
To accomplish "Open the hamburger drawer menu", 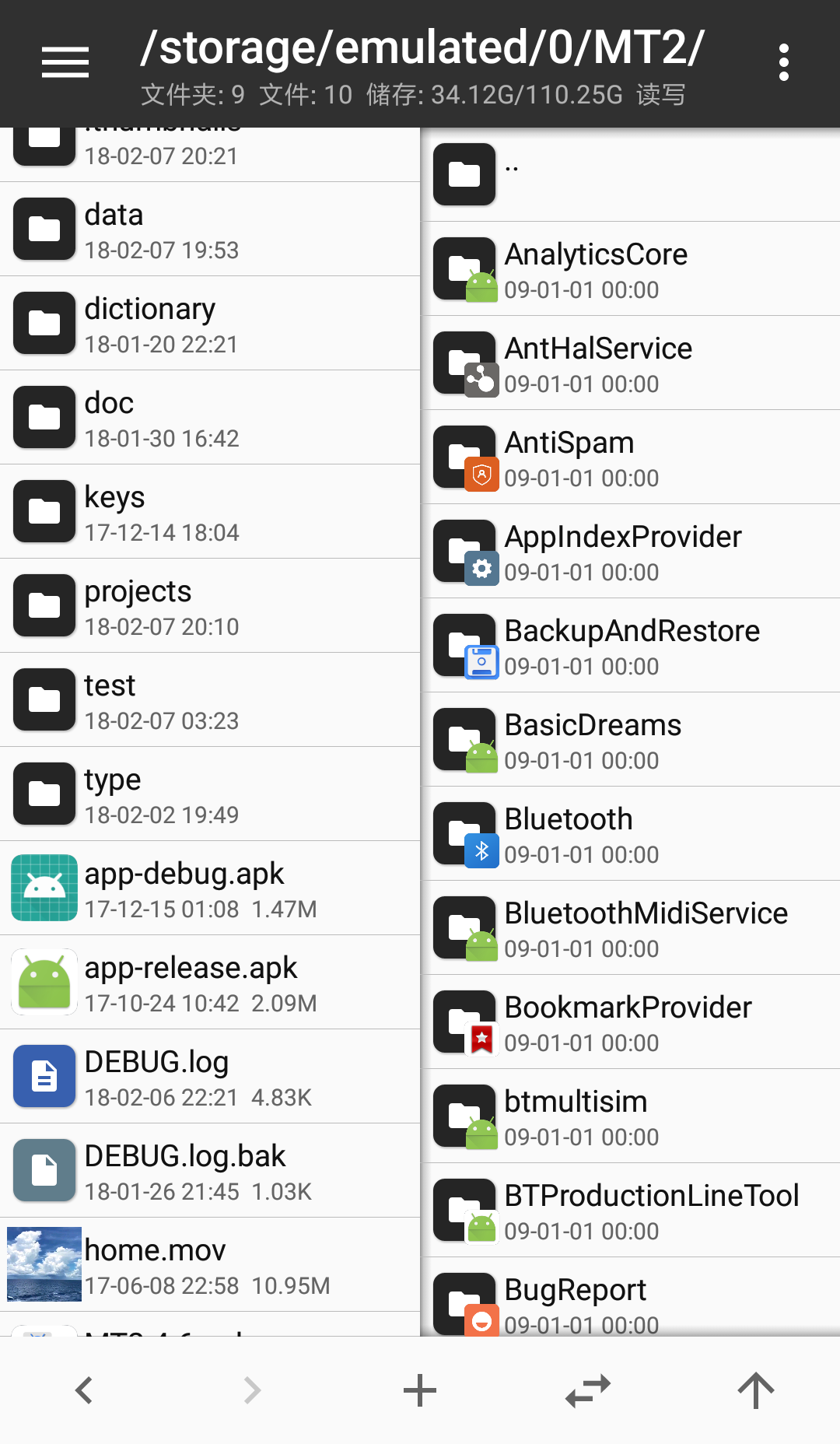I will pos(65,62).
